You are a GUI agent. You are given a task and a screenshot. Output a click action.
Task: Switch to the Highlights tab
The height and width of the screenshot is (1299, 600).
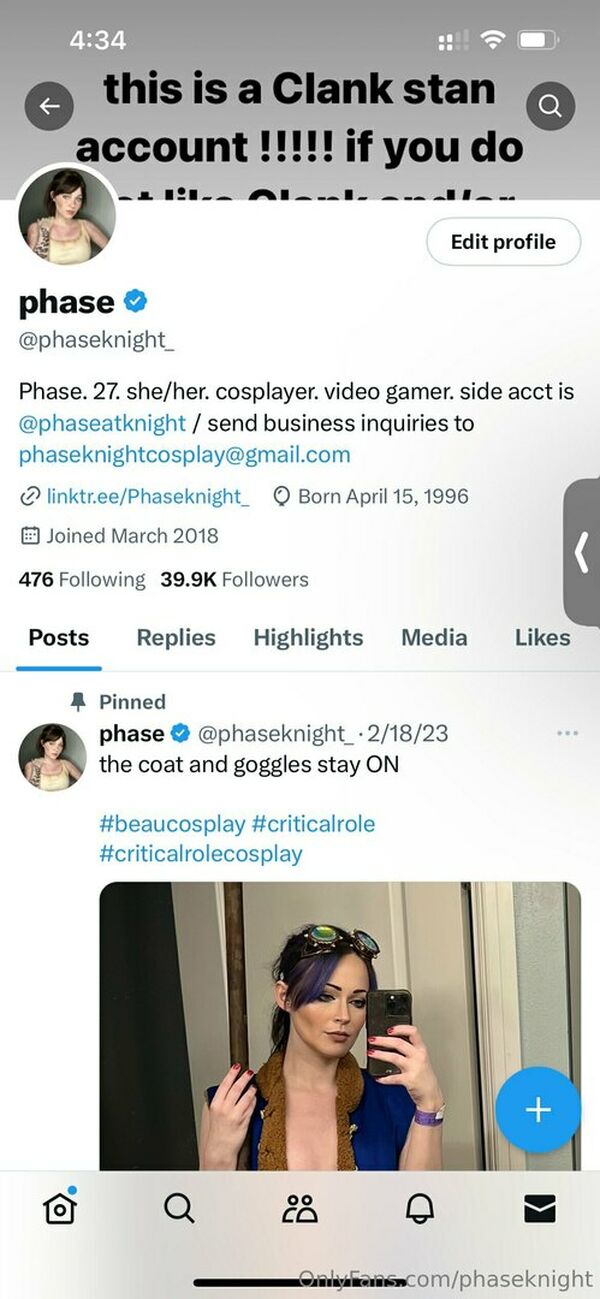click(308, 637)
